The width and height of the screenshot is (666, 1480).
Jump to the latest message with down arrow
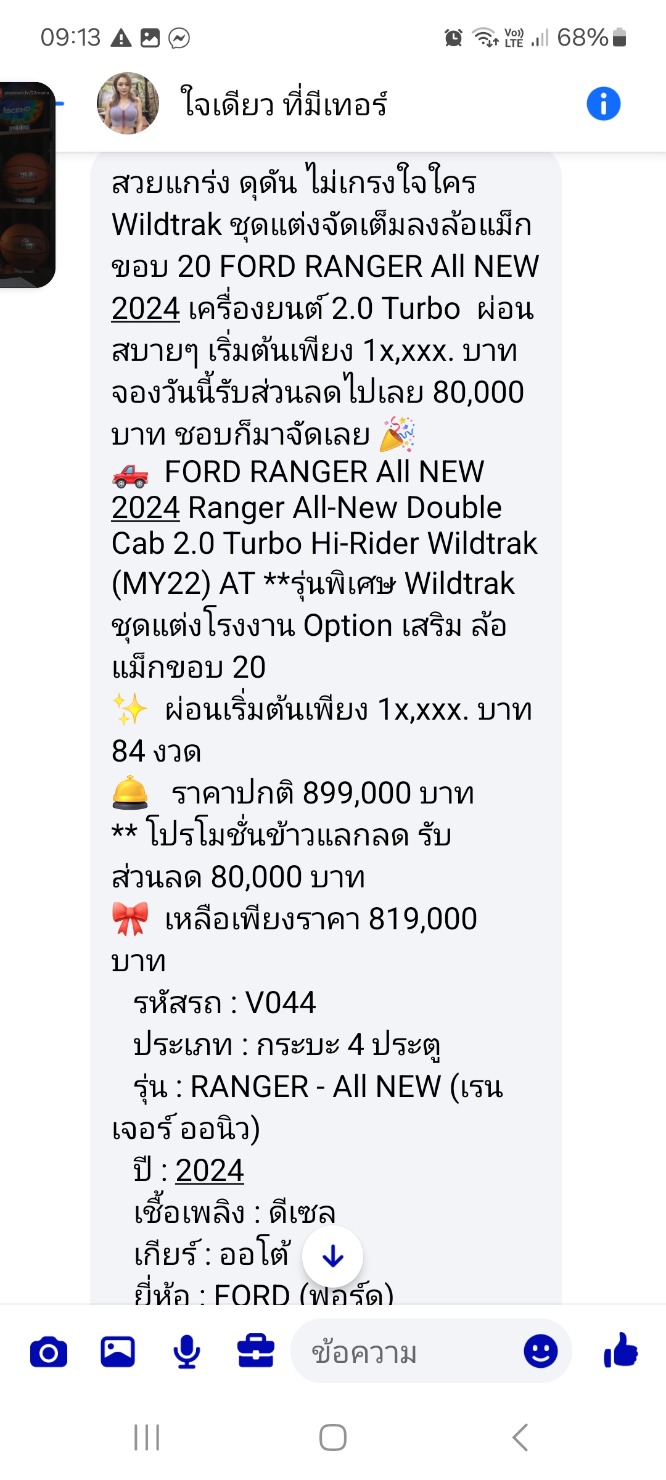333,1256
